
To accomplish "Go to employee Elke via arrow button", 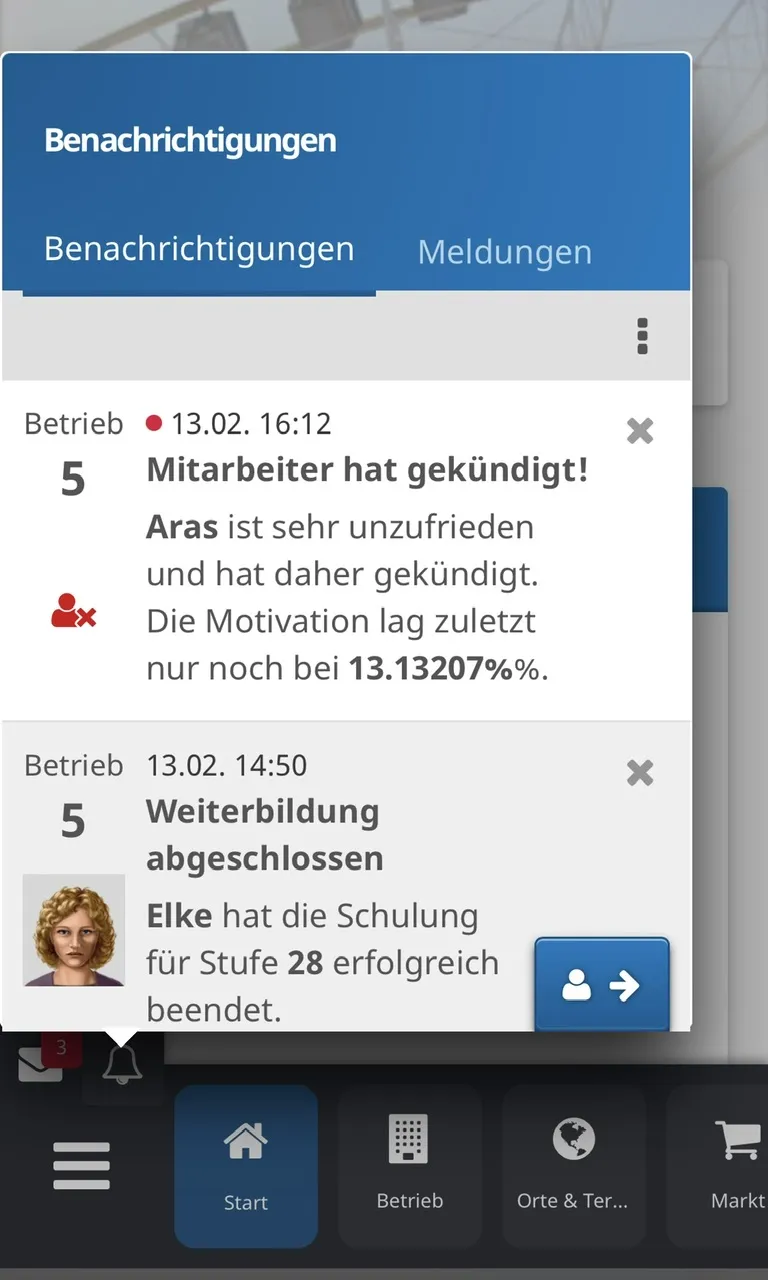I will [601, 986].
